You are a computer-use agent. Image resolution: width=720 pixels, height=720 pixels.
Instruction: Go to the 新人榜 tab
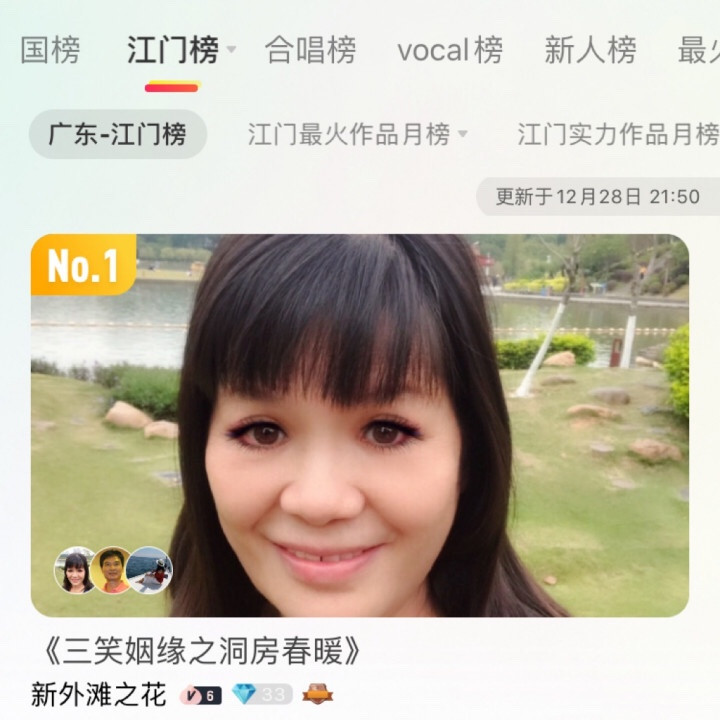[x=590, y=50]
